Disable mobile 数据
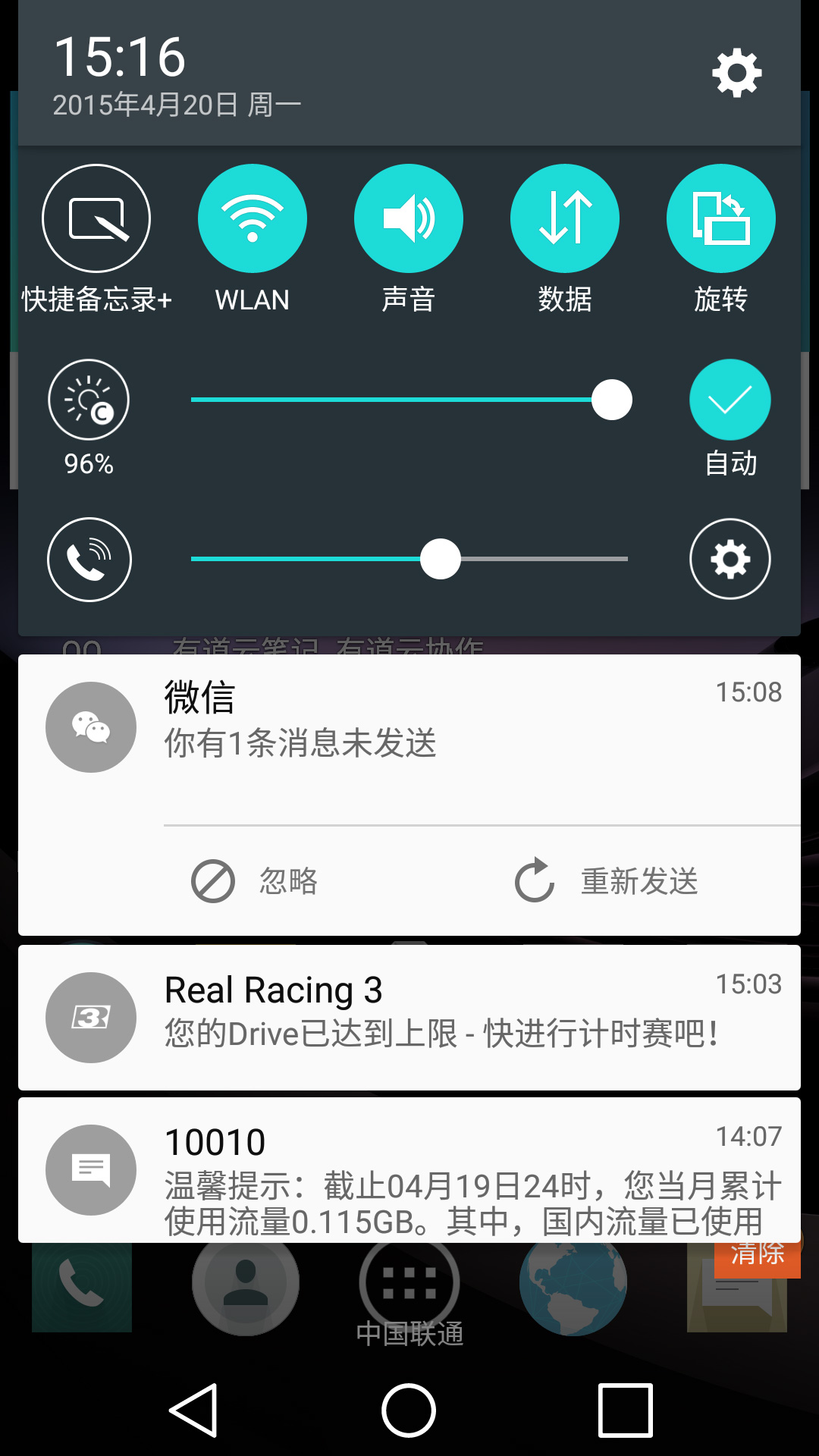Image resolution: width=819 pixels, height=1456 pixels. [565, 218]
